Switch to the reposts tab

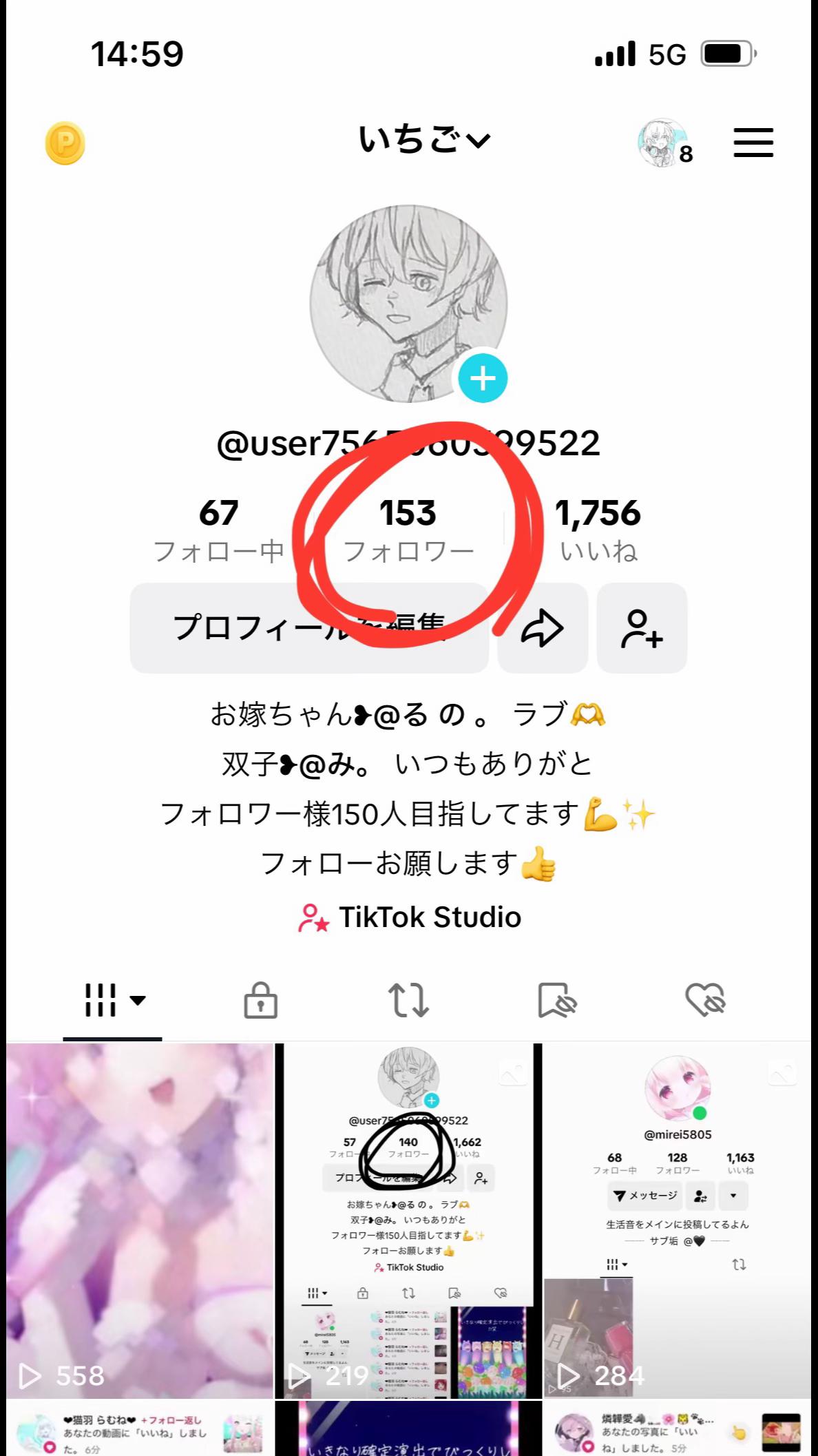pyautogui.click(x=409, y=1000)
